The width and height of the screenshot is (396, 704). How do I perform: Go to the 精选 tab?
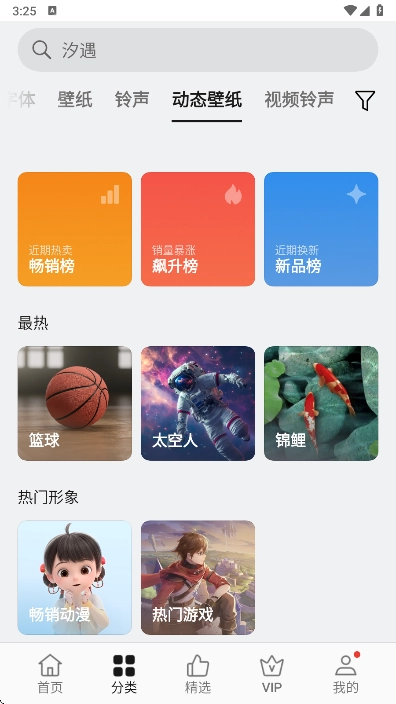198,674
